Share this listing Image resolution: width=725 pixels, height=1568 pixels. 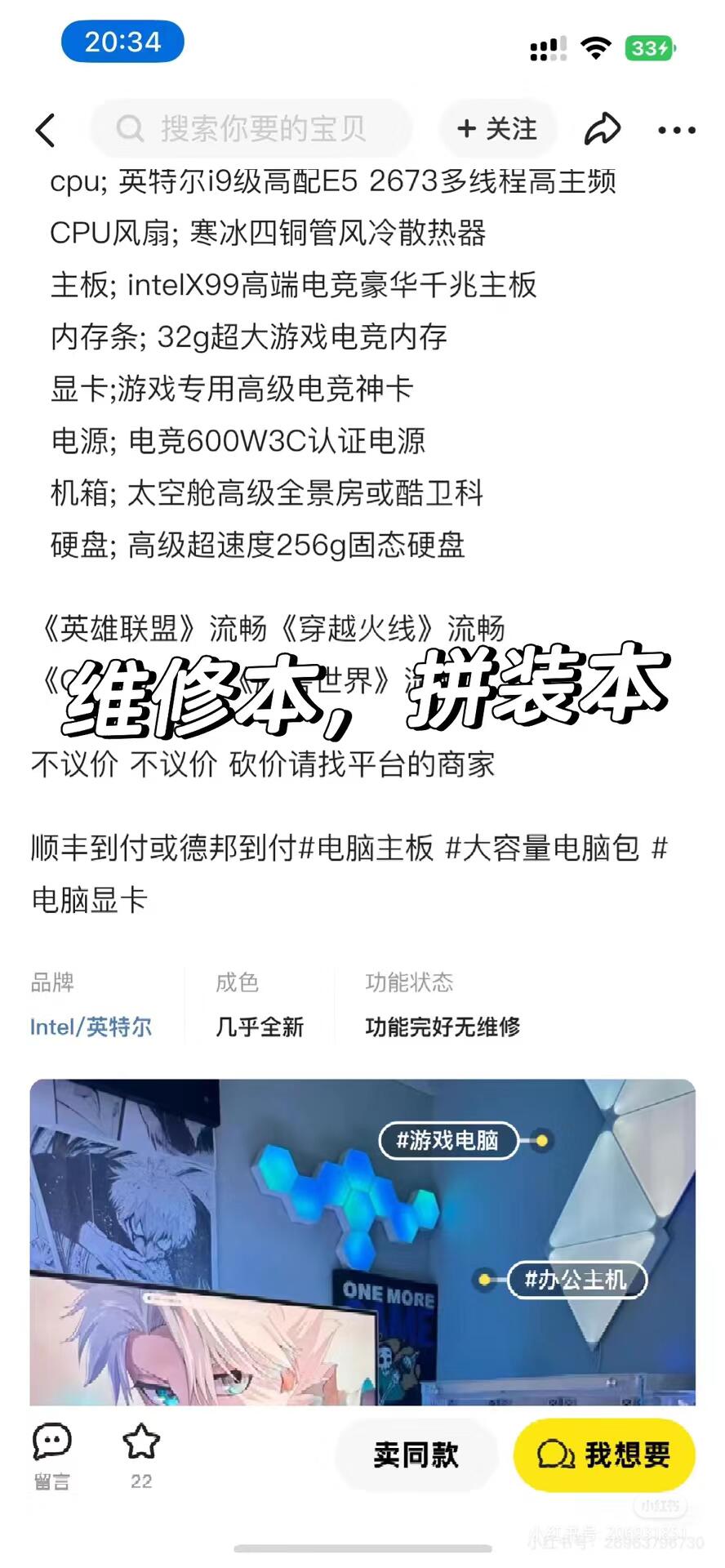[x=603, y=129]
